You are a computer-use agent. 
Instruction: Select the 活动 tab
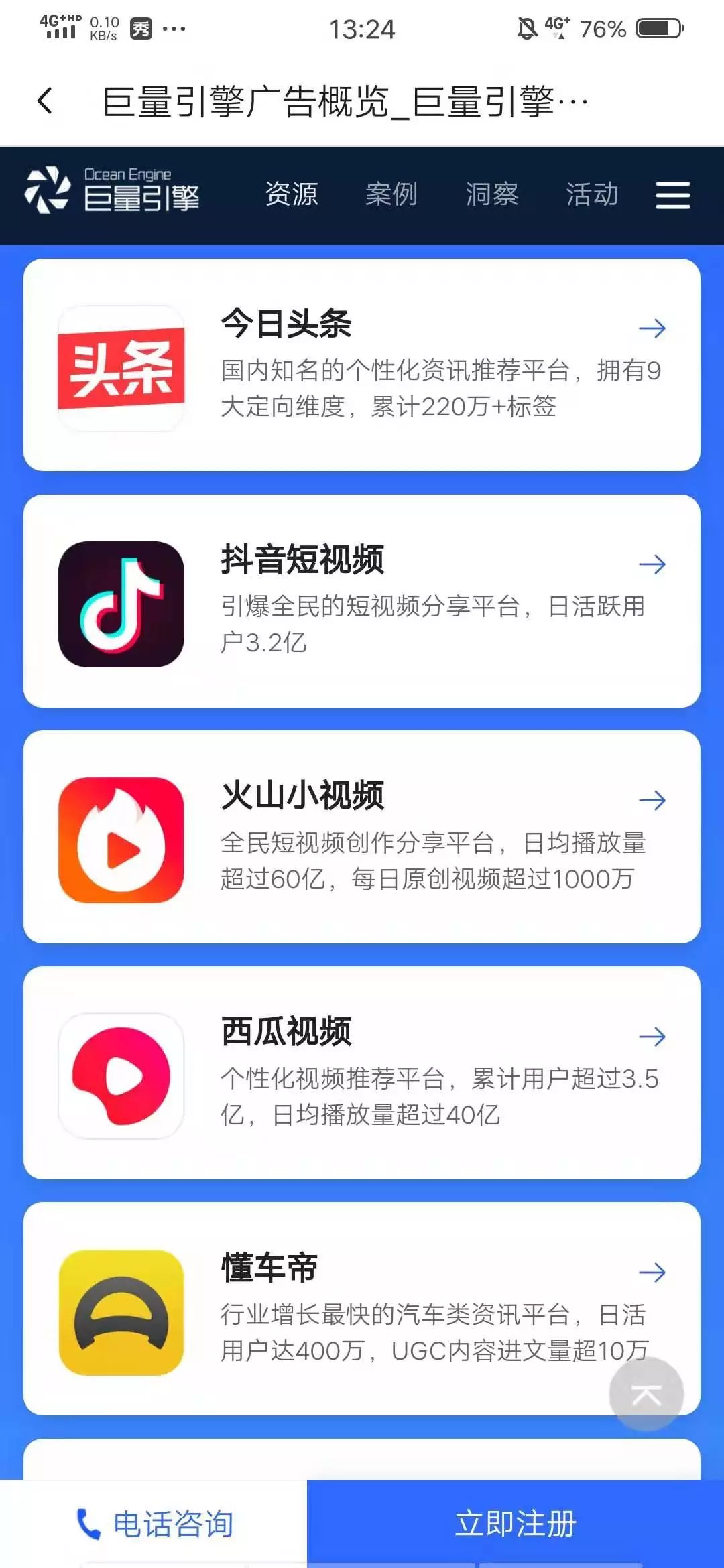(x=591, y=194)
